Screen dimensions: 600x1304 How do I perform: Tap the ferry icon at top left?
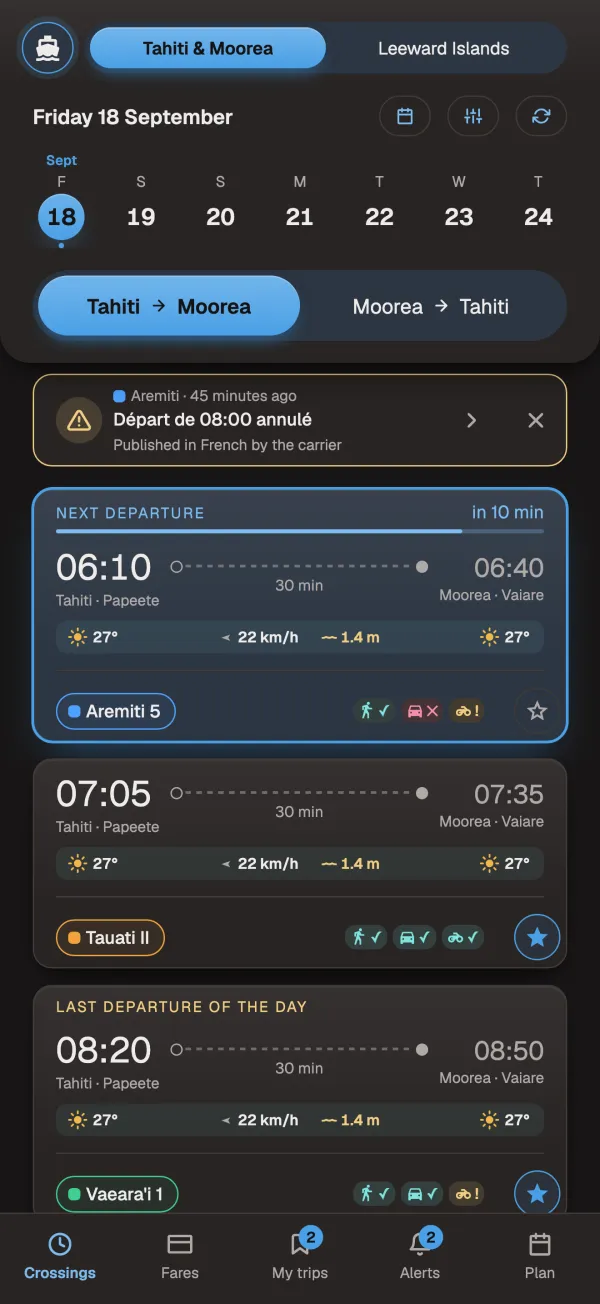coord(47,48)
